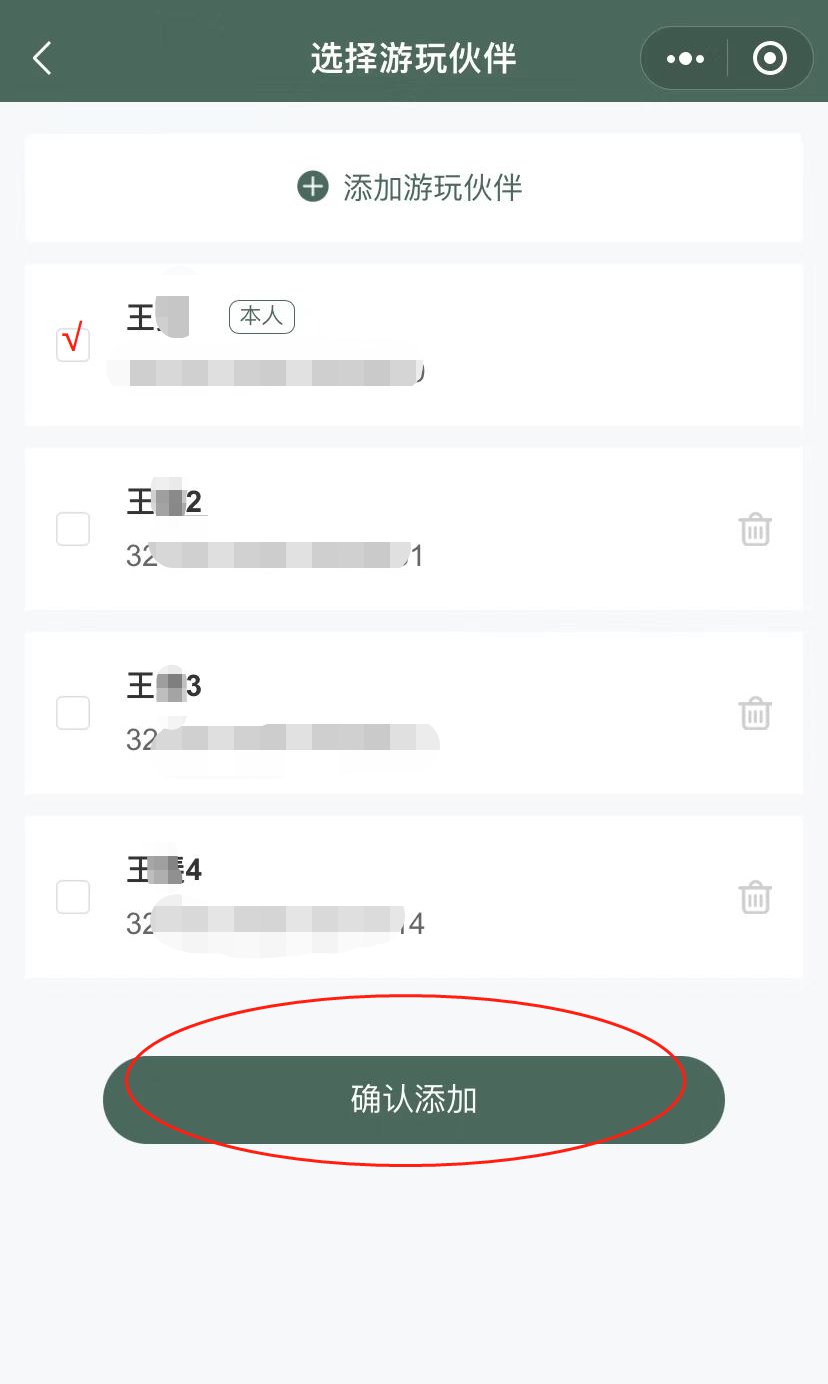Tap the trash icon for companion ending 4
Screen dimensions: 828x1384
(755, 897)
